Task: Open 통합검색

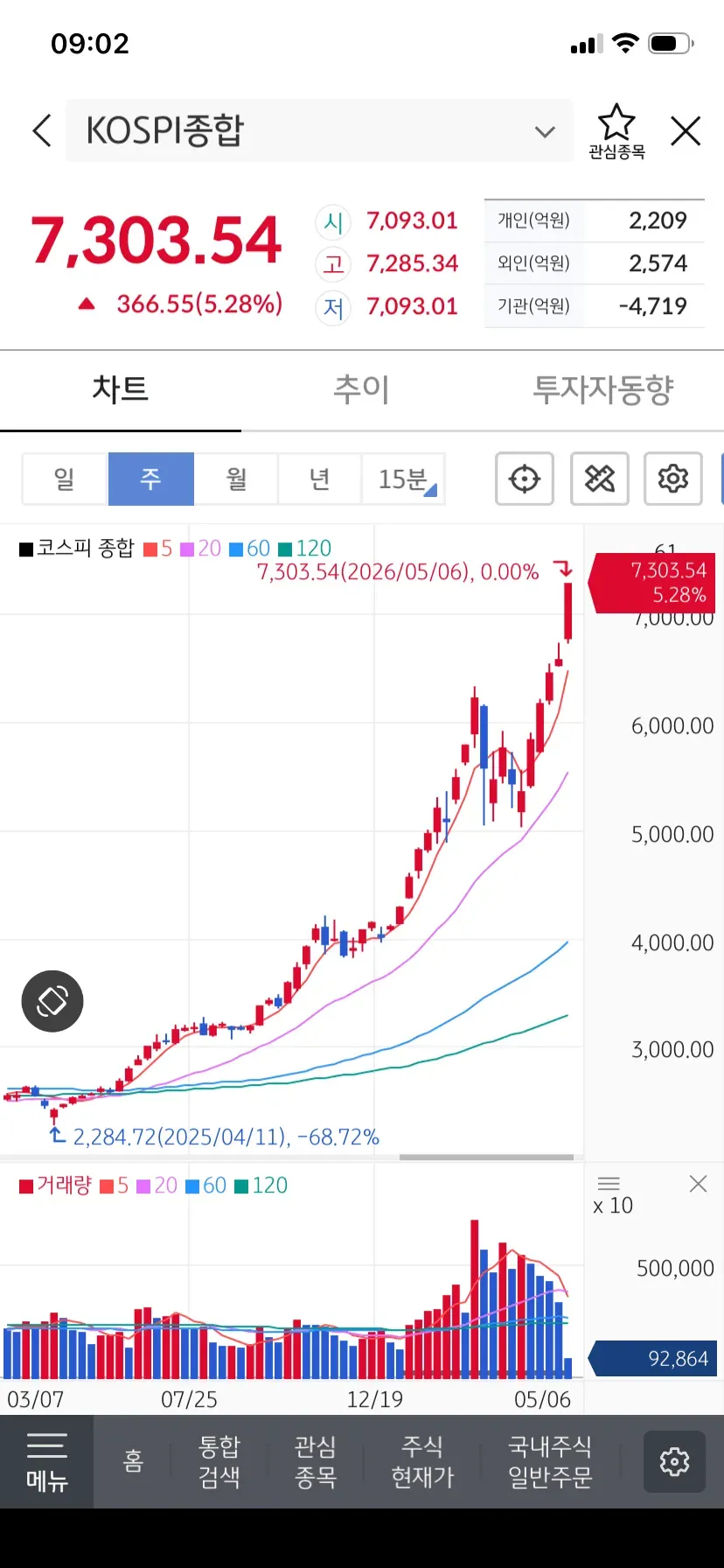Action: [x=219, y=1461]
